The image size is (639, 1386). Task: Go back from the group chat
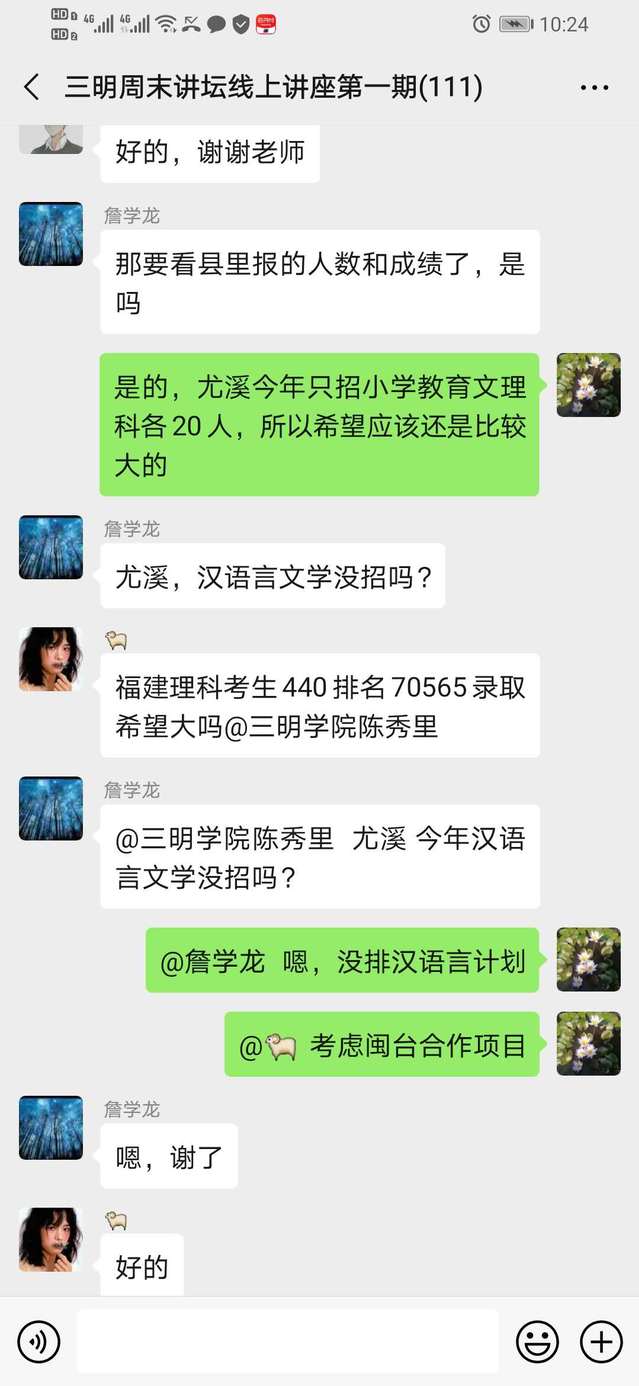click(x=32, y=87)
